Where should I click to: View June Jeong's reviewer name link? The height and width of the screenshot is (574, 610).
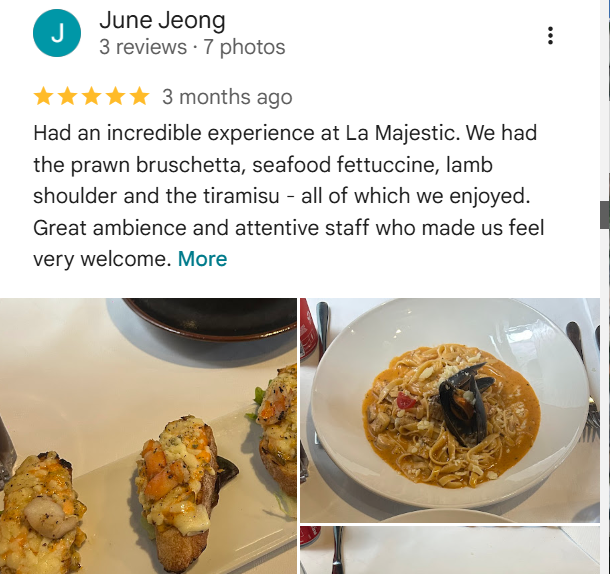click(162, 20)
